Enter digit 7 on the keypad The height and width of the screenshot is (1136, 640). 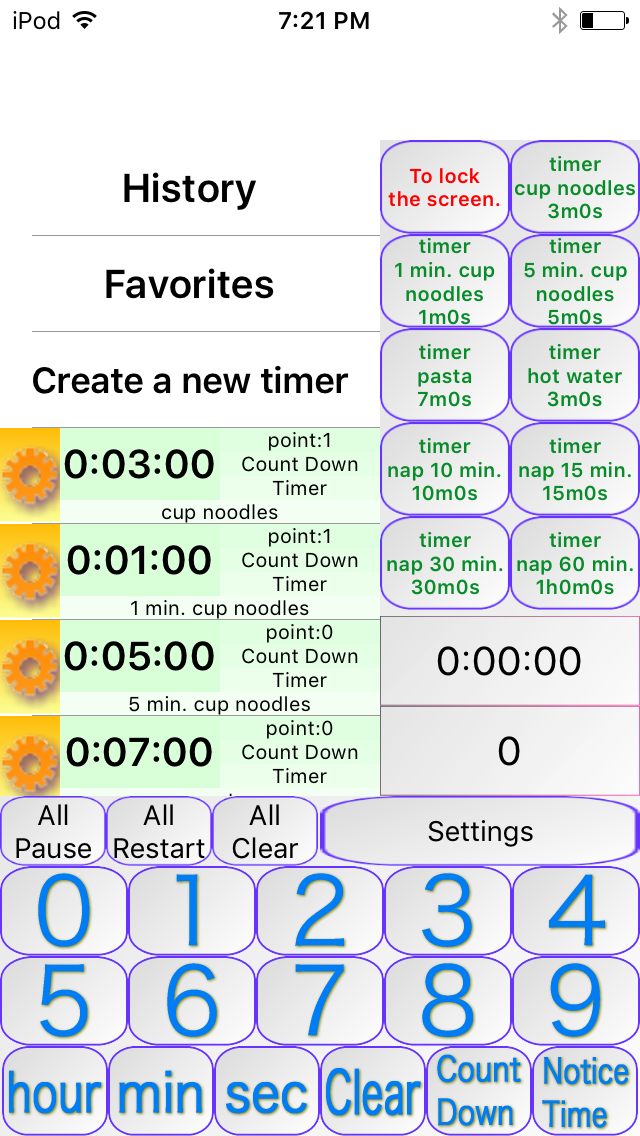(319, 1001)
